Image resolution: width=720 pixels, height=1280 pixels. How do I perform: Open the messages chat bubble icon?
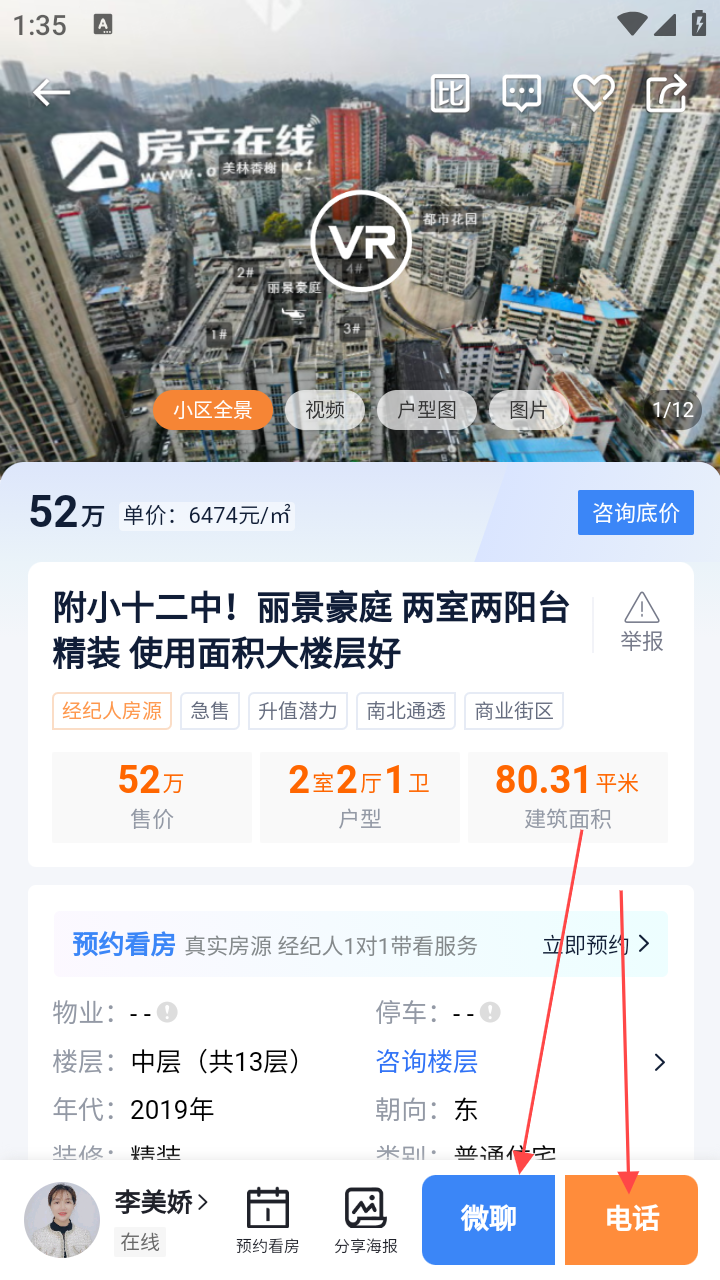point(521,93)
